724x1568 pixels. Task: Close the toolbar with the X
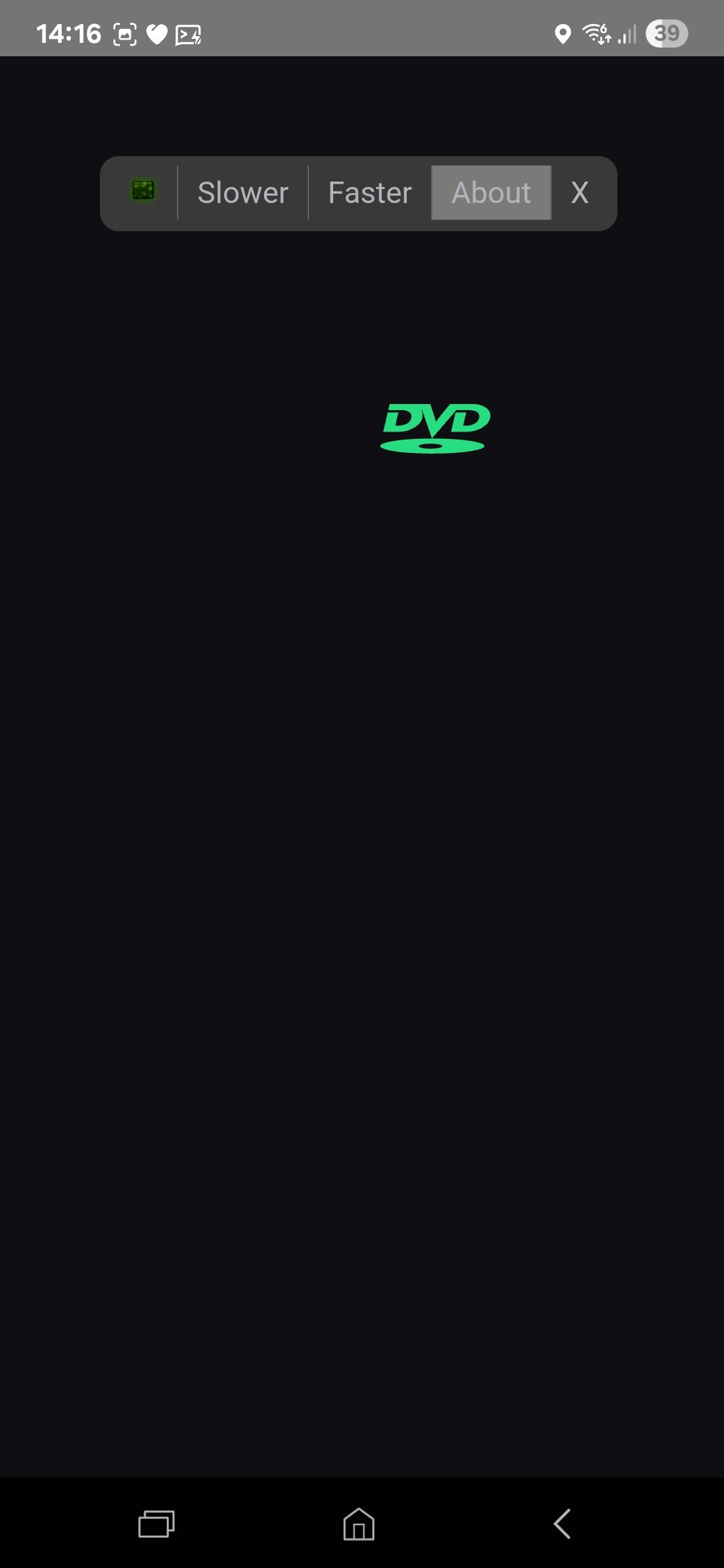[580, 193]
